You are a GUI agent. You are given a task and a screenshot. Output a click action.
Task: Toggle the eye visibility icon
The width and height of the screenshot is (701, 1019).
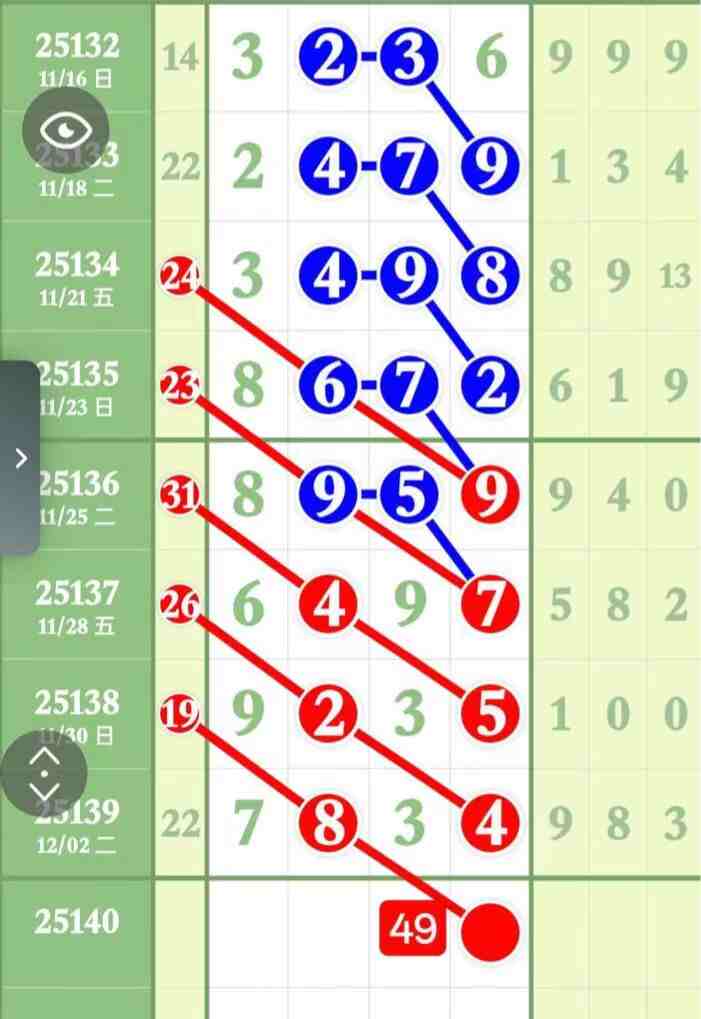coord(65,130)
